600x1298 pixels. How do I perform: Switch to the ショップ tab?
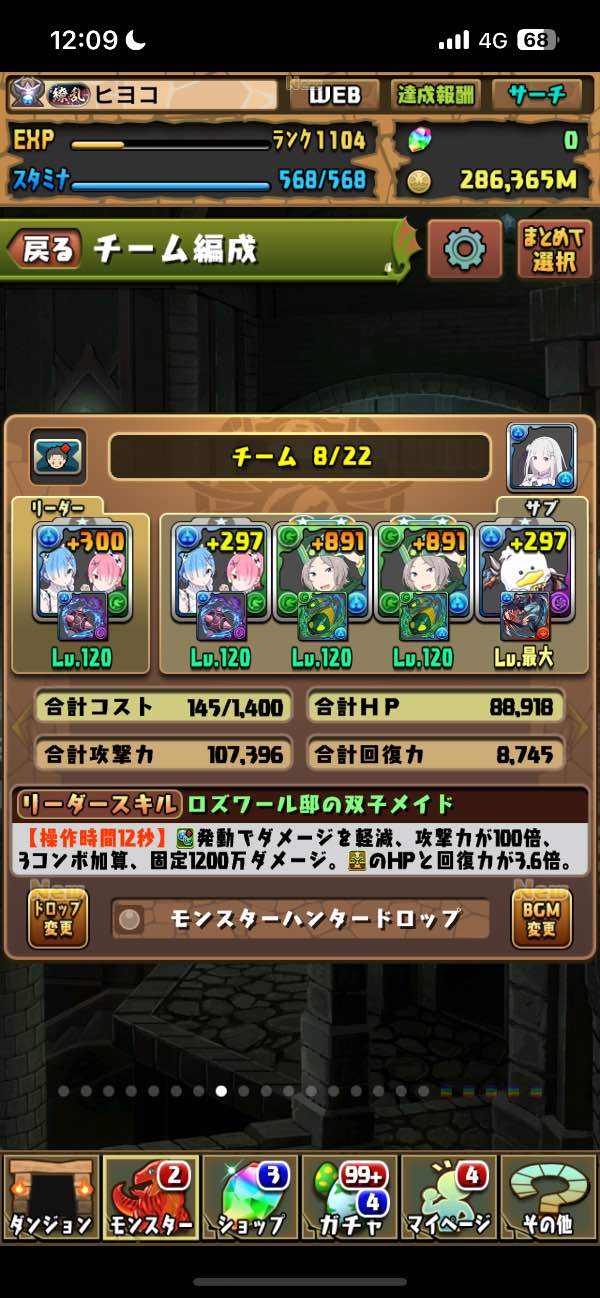click(250, 1197)
